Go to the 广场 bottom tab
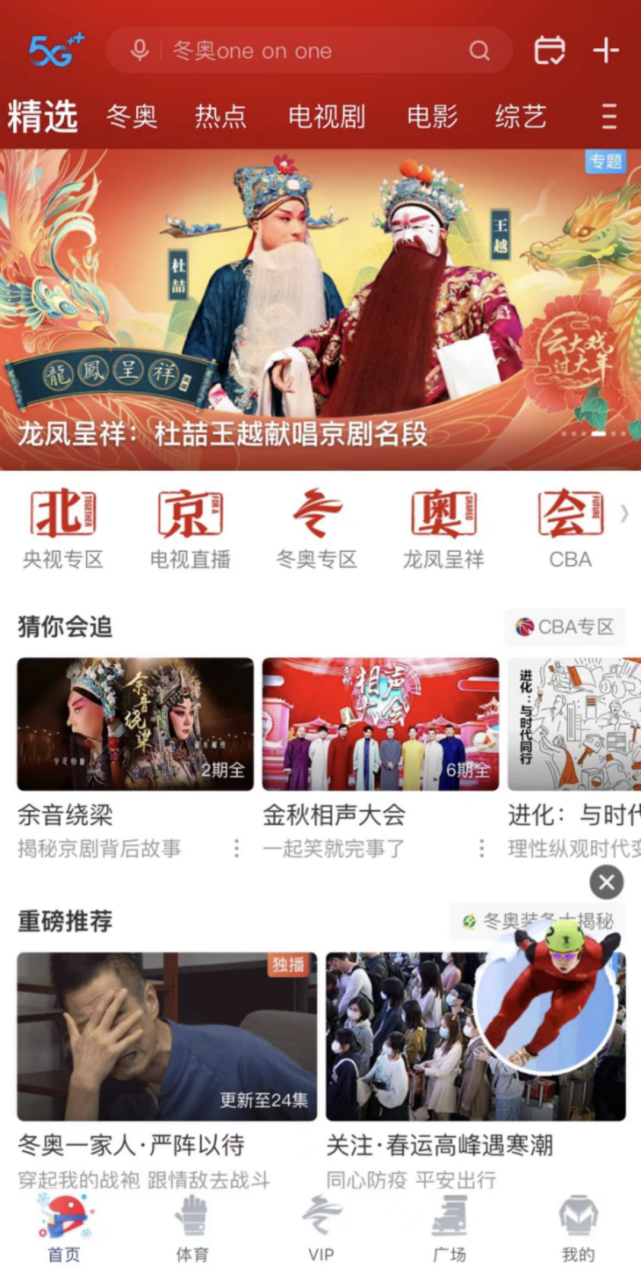This screenshot has height=1282, width=641. coord(449,1229)
